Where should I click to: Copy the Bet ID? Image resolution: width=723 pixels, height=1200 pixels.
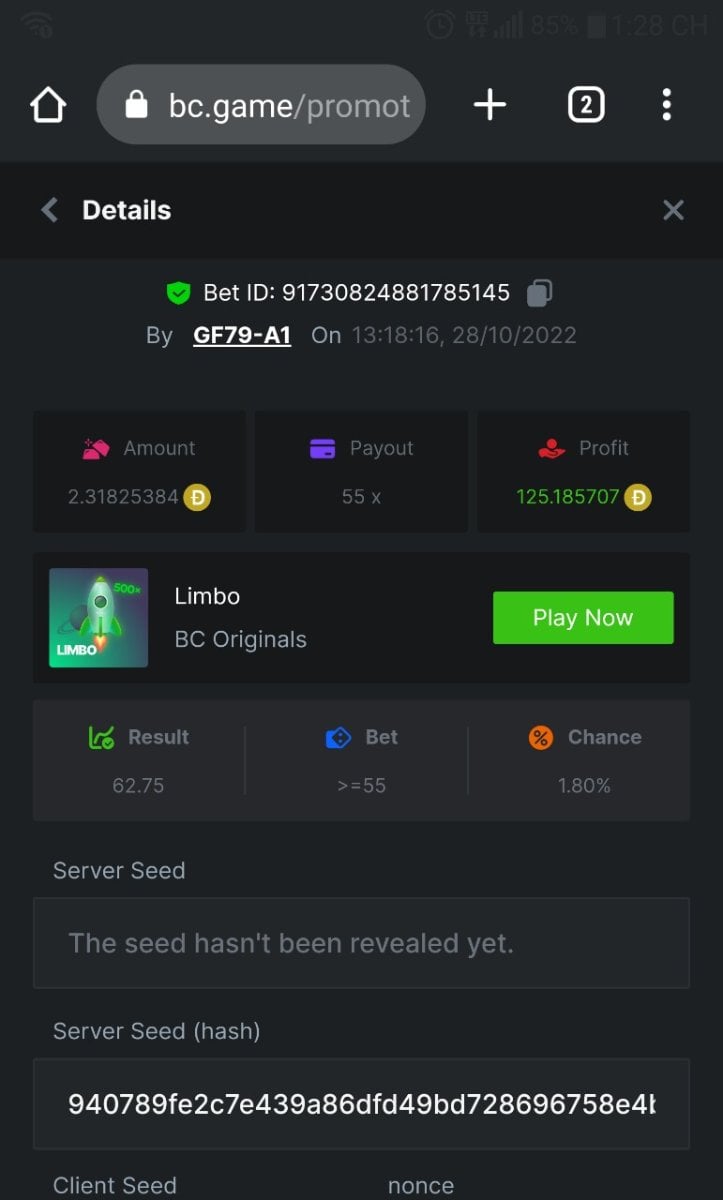coord(539,293)
